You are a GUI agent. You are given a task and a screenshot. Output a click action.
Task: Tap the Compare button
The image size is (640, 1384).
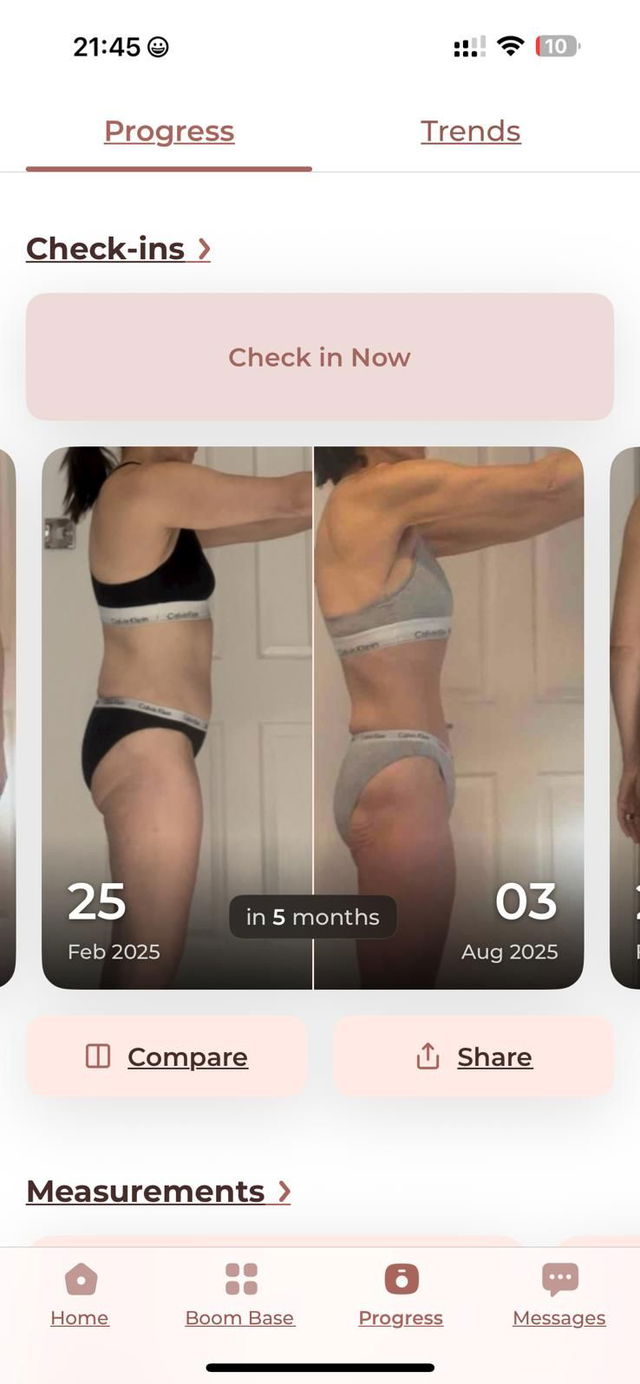[x=167, y=1057]
